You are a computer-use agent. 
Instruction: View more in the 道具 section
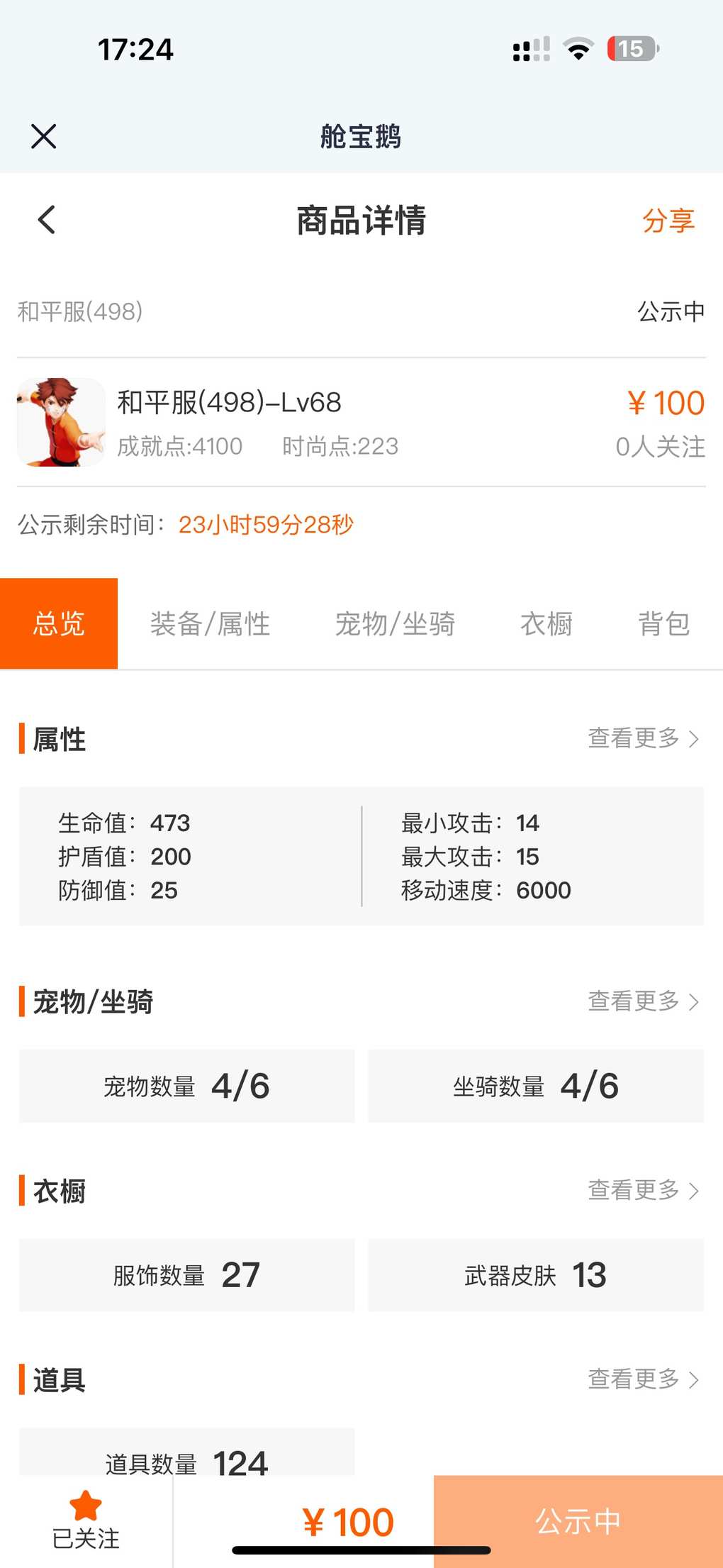point(642,1379)
